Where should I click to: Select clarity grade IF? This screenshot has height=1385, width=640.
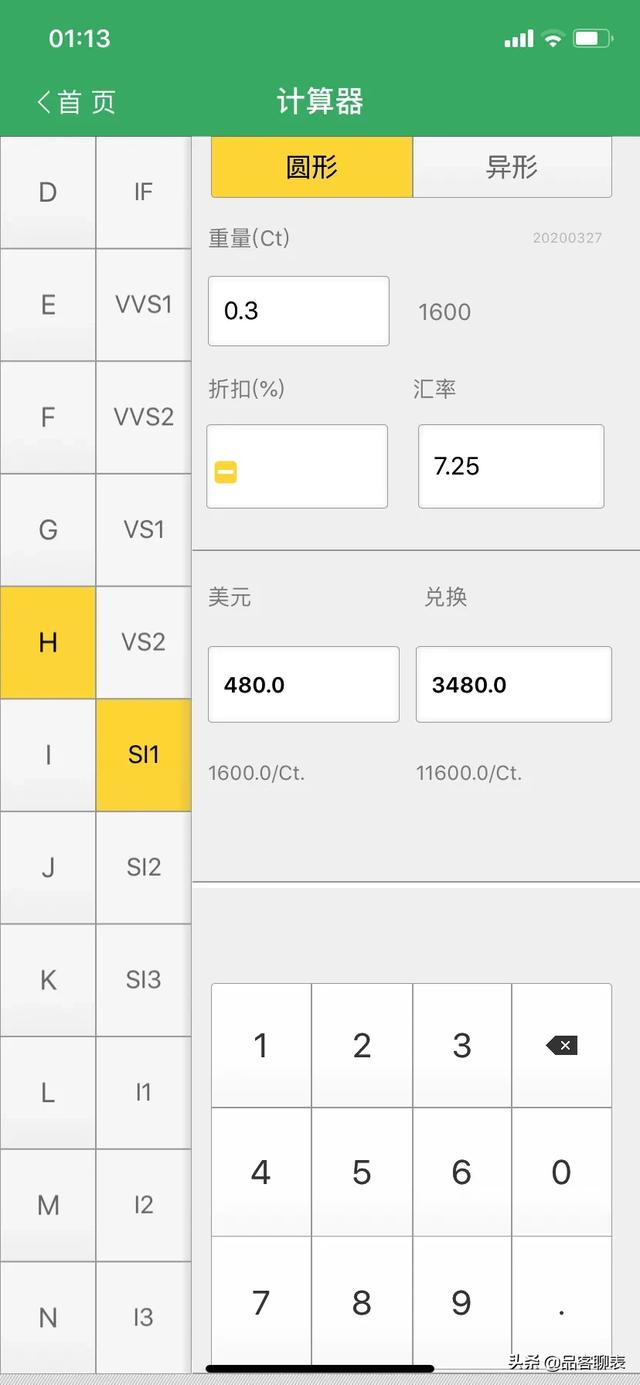(143, 192)
